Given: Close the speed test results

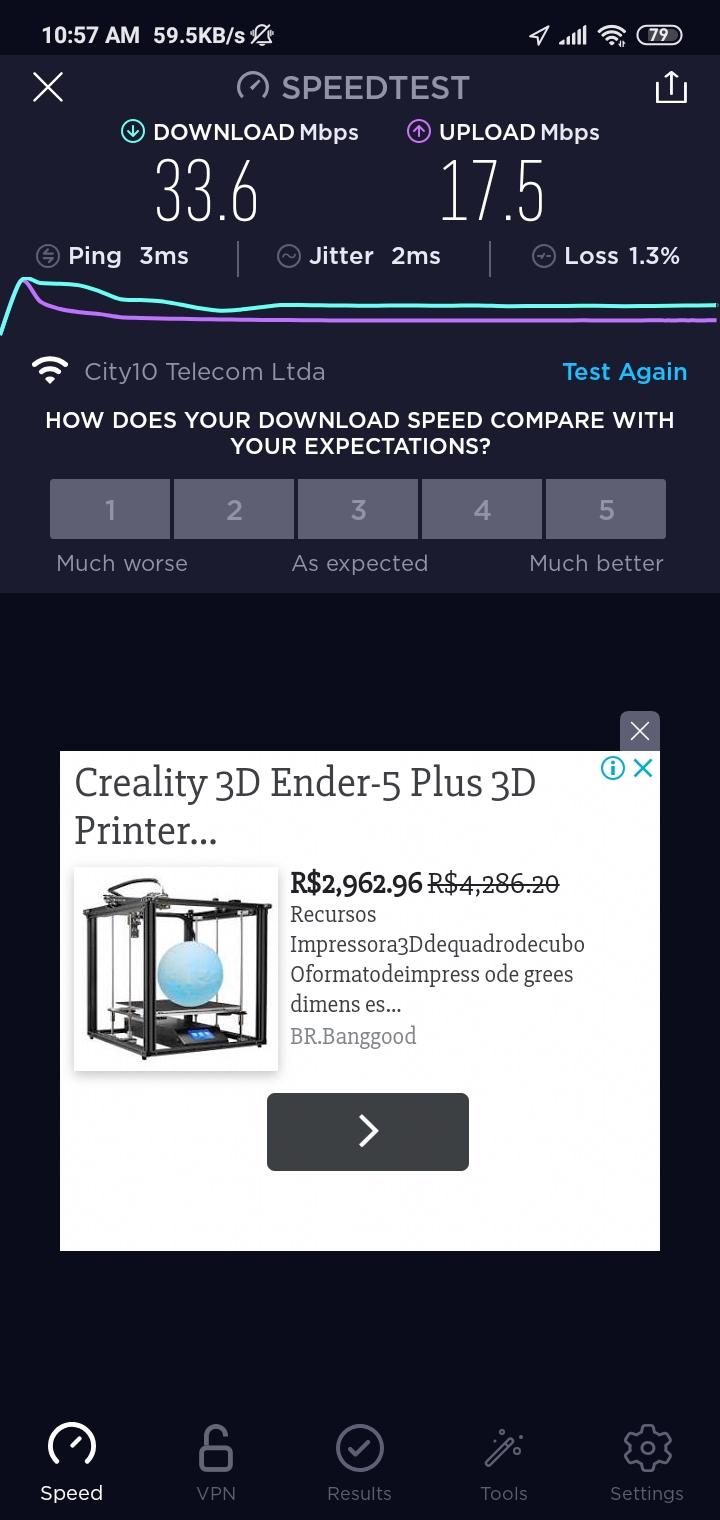Looking at the screenshot, I should coord(48,87).
